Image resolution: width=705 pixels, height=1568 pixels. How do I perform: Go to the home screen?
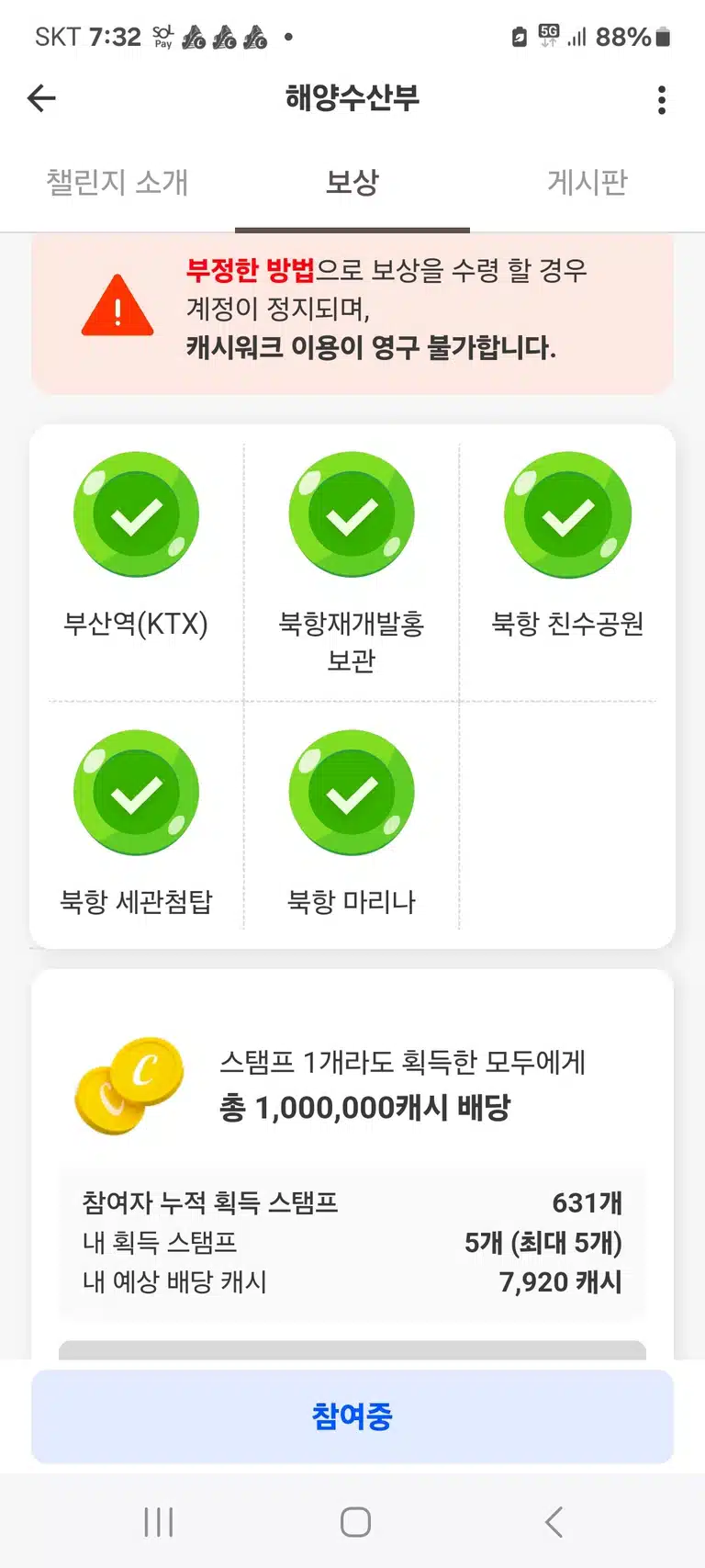[355, 1522]
